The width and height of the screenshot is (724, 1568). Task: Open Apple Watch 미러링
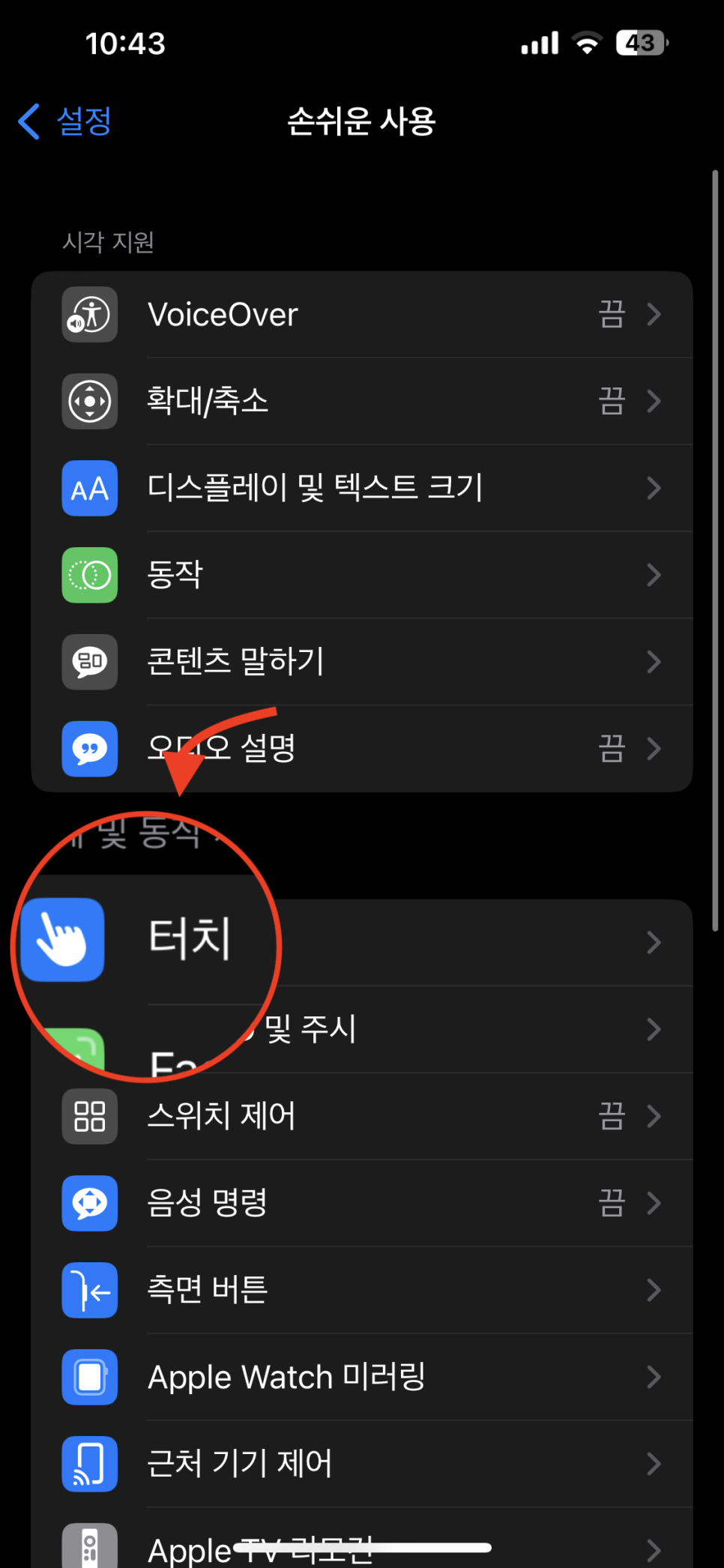point(361,1378)
